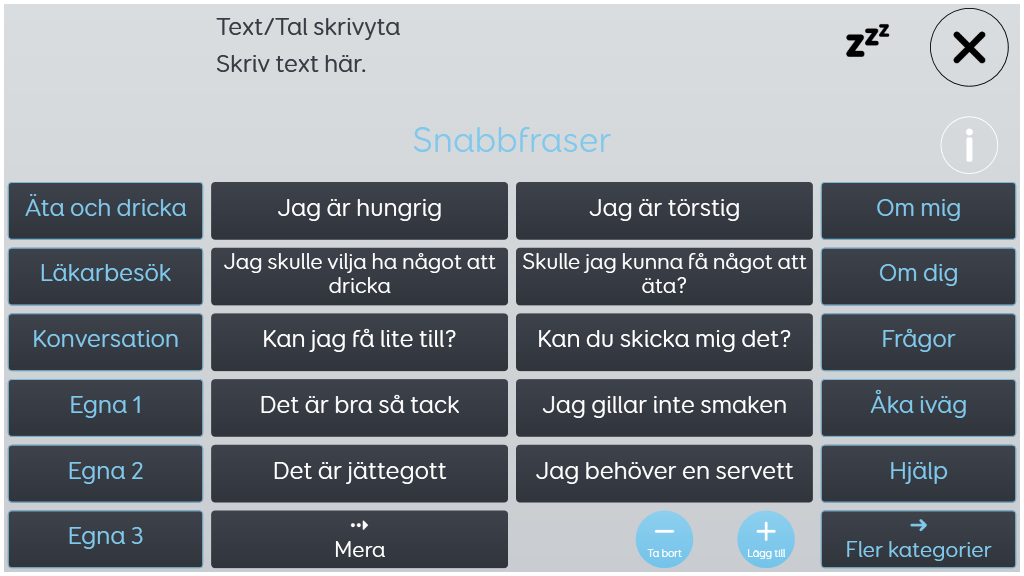The height and width of the screenshot is (576, 1024).
Task: Tap the sleep Zzz icon
Action: coord(867,41)
